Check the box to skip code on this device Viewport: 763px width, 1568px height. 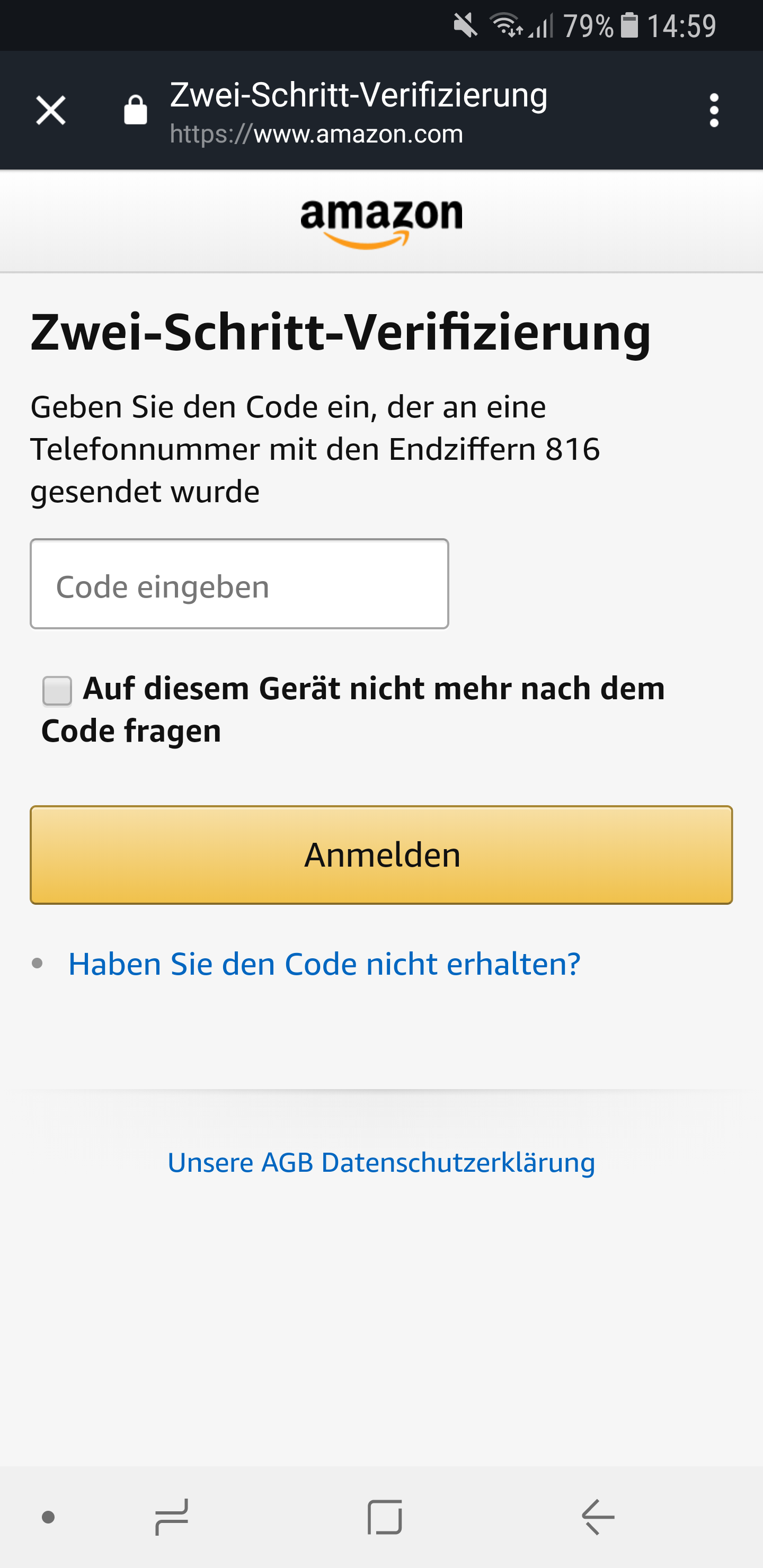(57, 691)
